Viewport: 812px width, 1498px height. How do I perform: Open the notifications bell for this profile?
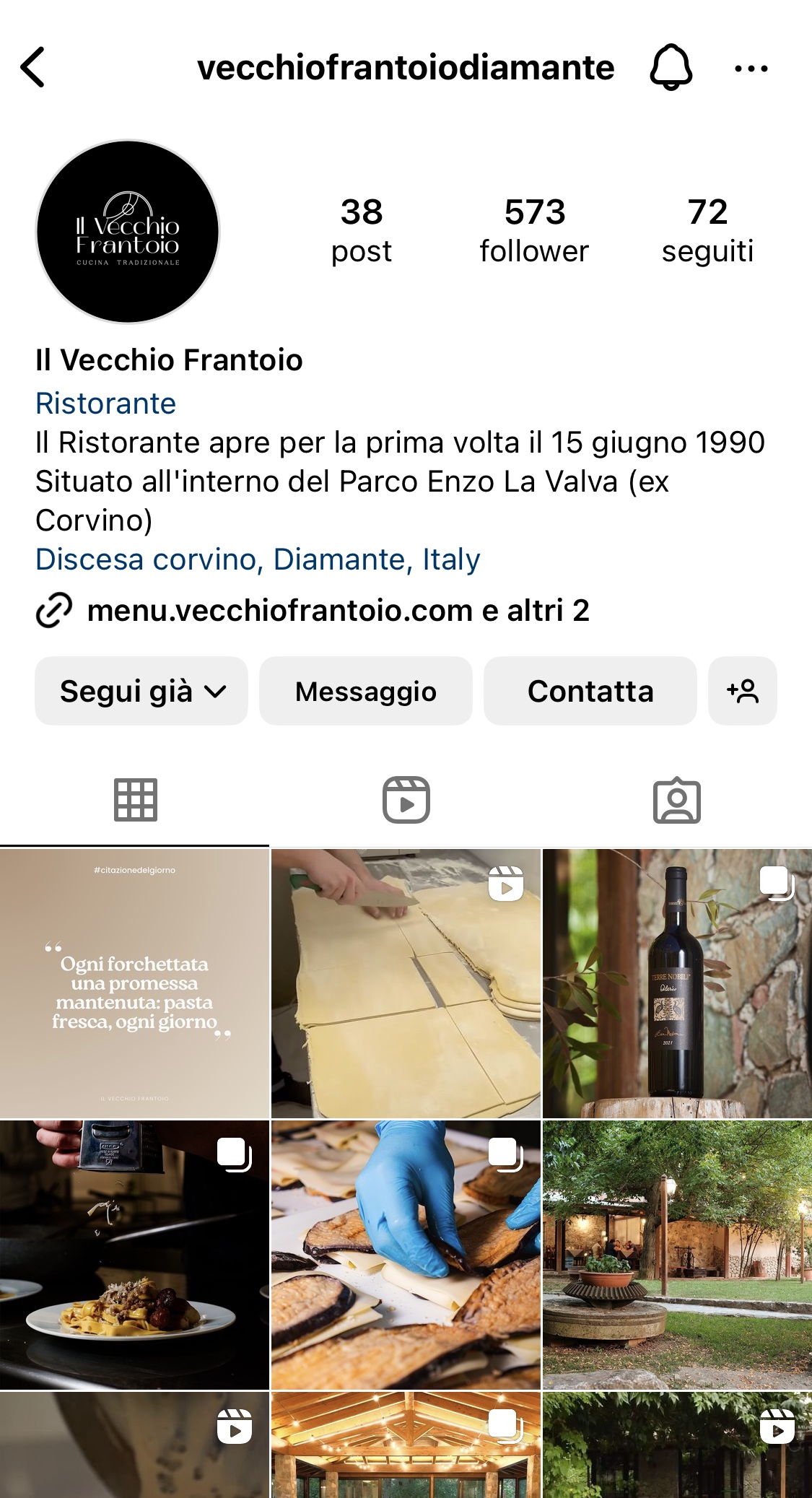pos(671,67)
